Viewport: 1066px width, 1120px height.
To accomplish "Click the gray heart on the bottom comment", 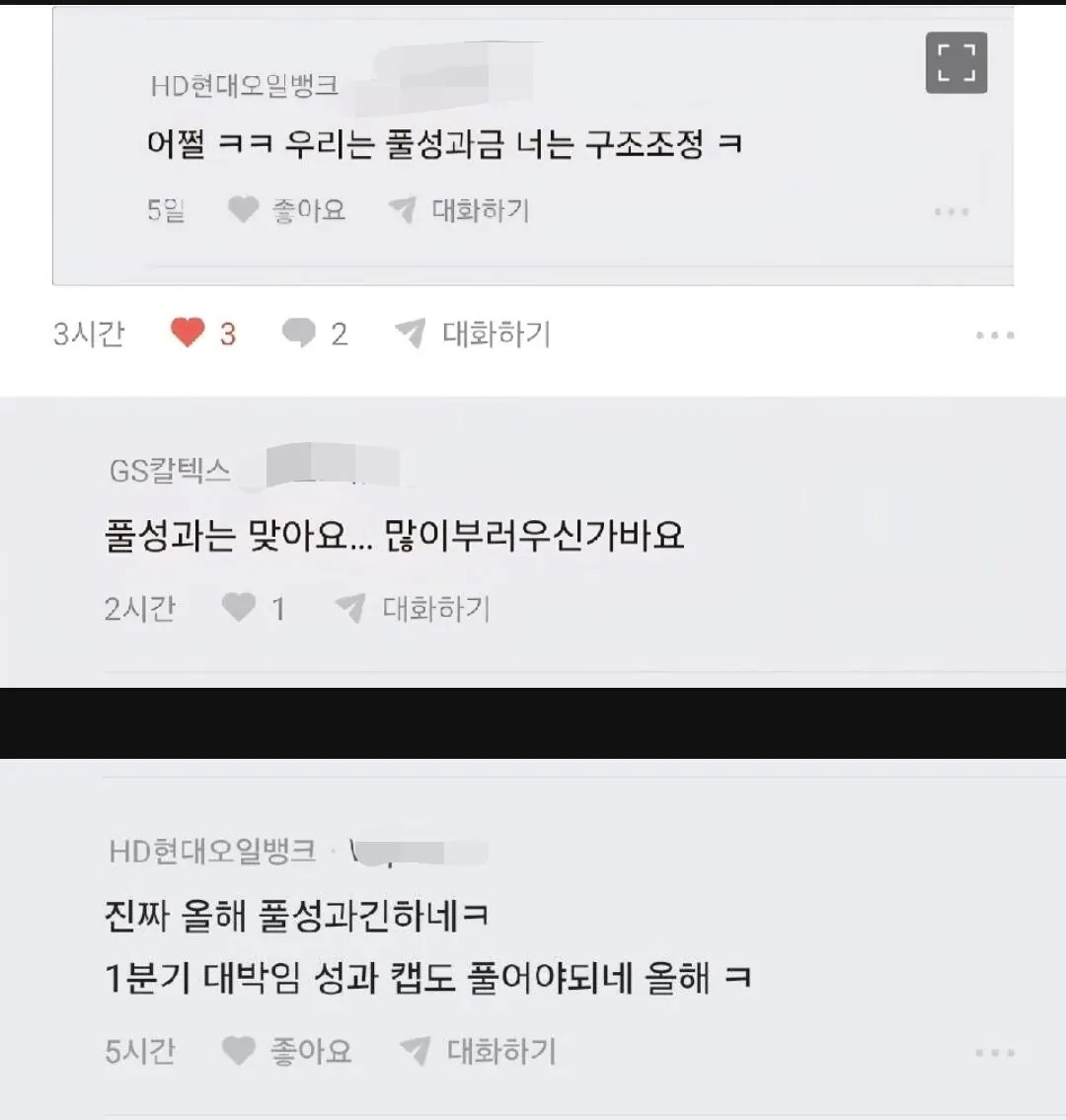I will pos(235,1051).
